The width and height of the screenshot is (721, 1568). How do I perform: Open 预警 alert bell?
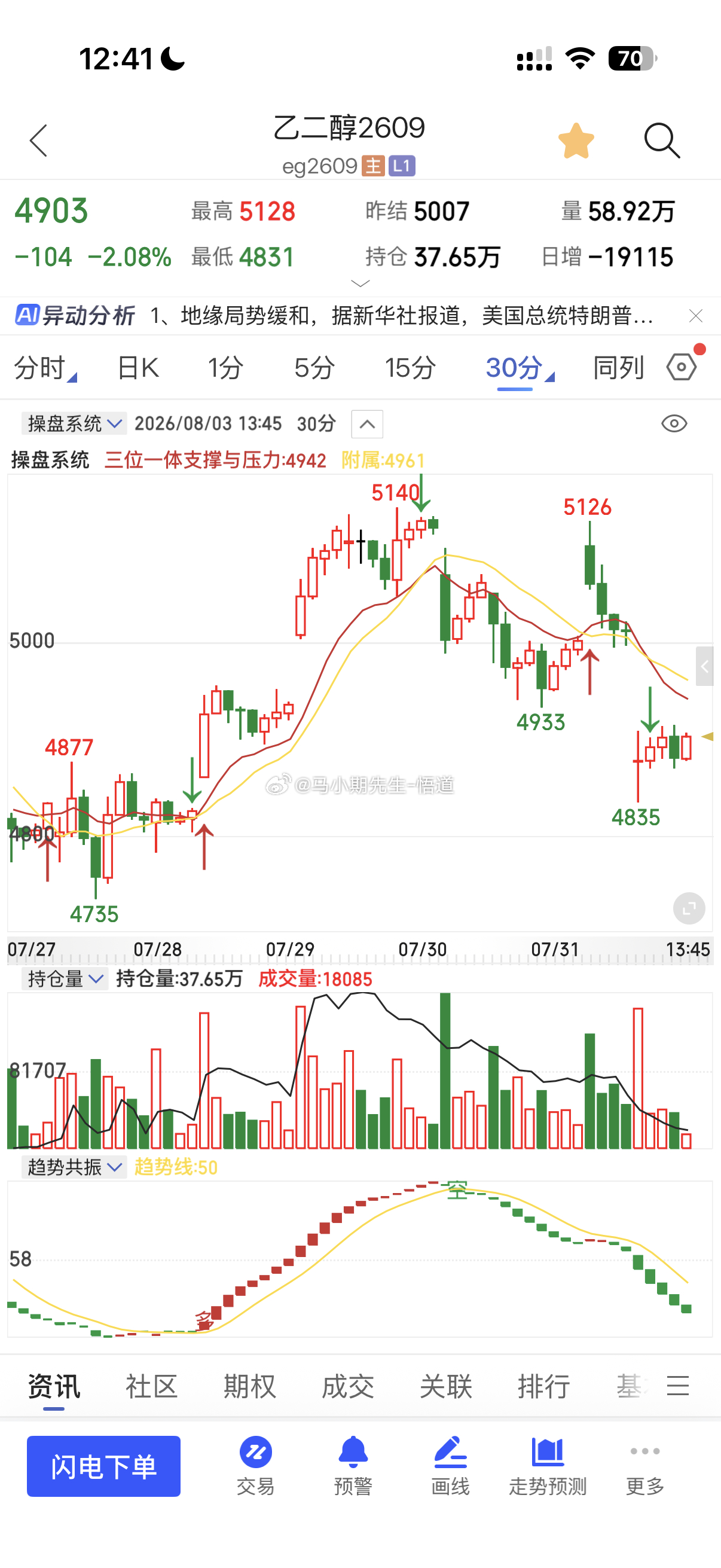point(353,1466)
